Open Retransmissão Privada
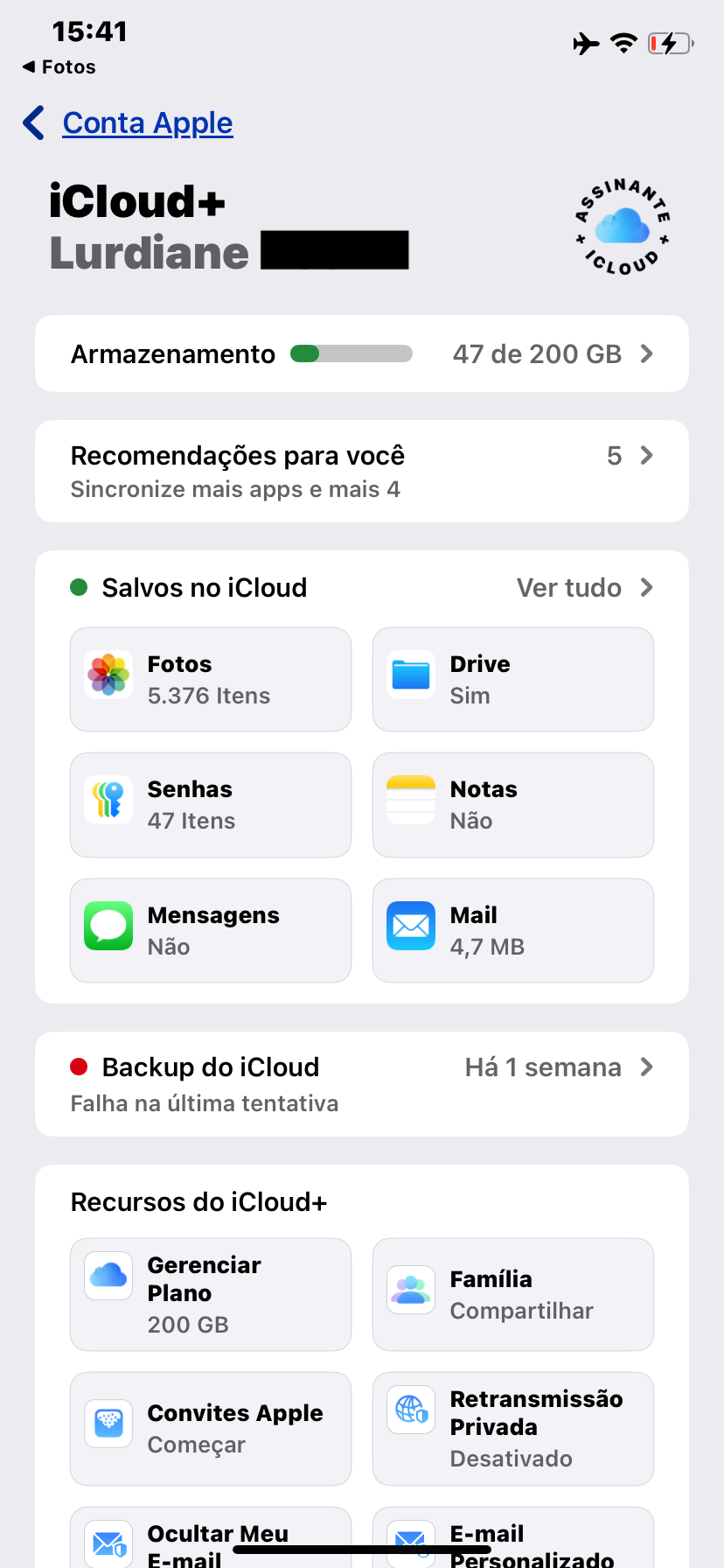 tap(512, 1428)
